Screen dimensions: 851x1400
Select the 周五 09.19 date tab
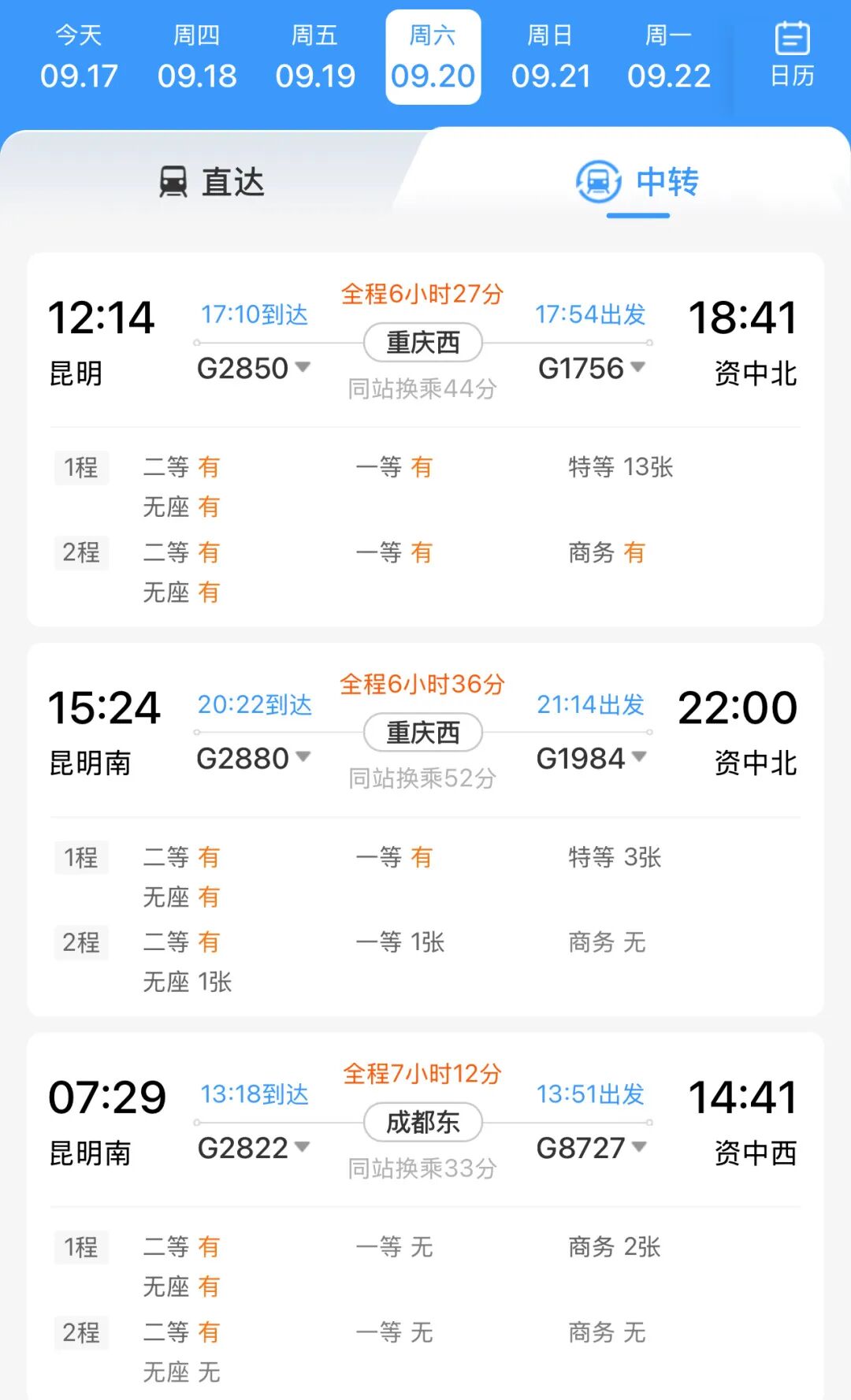click(315, 55)
